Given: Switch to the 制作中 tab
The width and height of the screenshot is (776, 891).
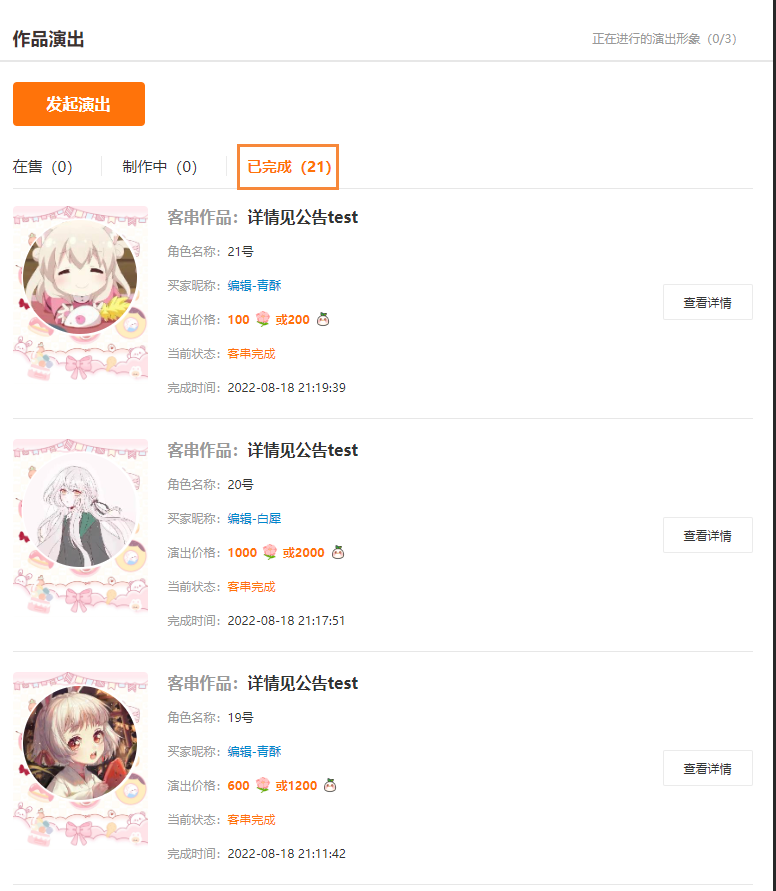Looking at the screenshot, I should tap(160, 167).
